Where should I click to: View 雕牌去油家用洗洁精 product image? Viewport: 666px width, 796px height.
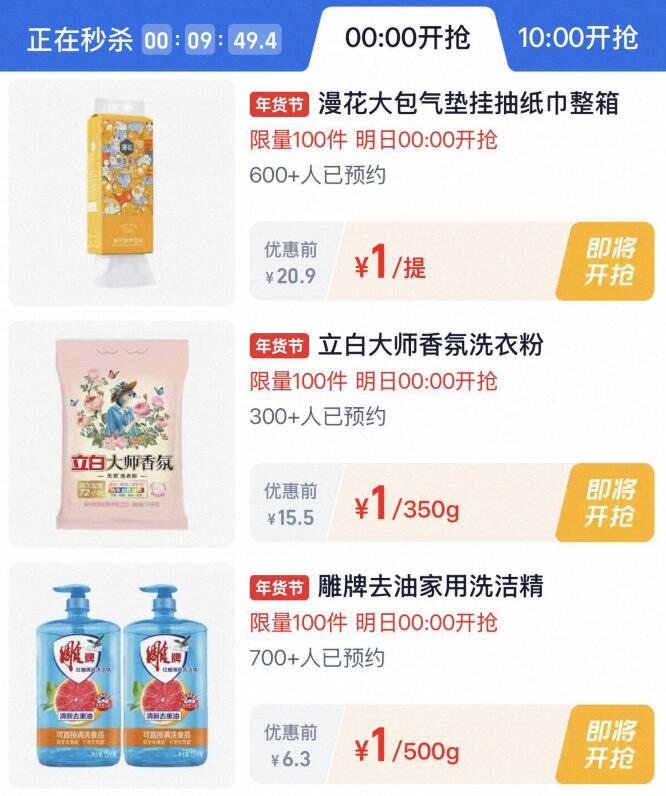point(121,676)
